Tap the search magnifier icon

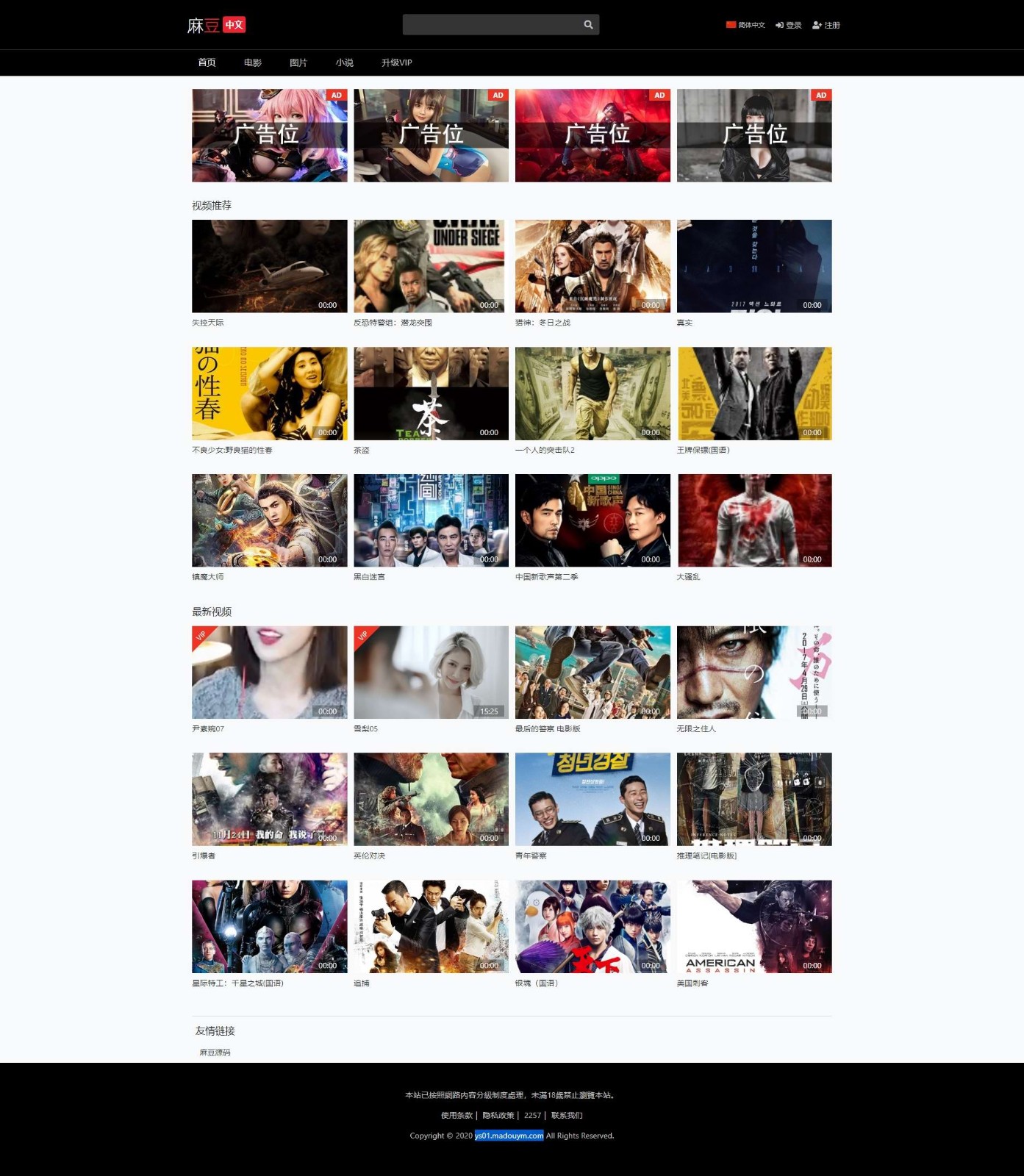tap(588, 24)
